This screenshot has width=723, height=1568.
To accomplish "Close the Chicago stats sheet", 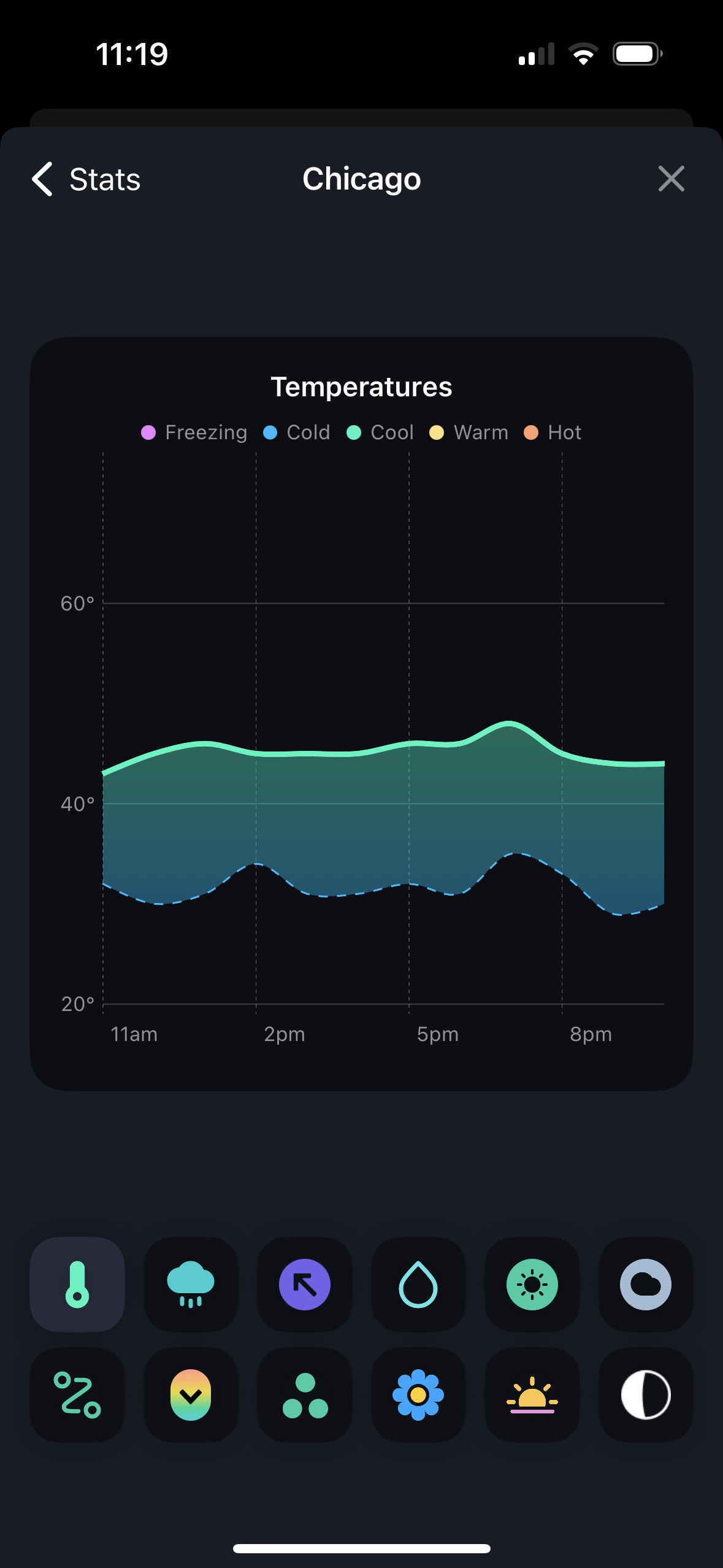I will (x=671, y=179).
